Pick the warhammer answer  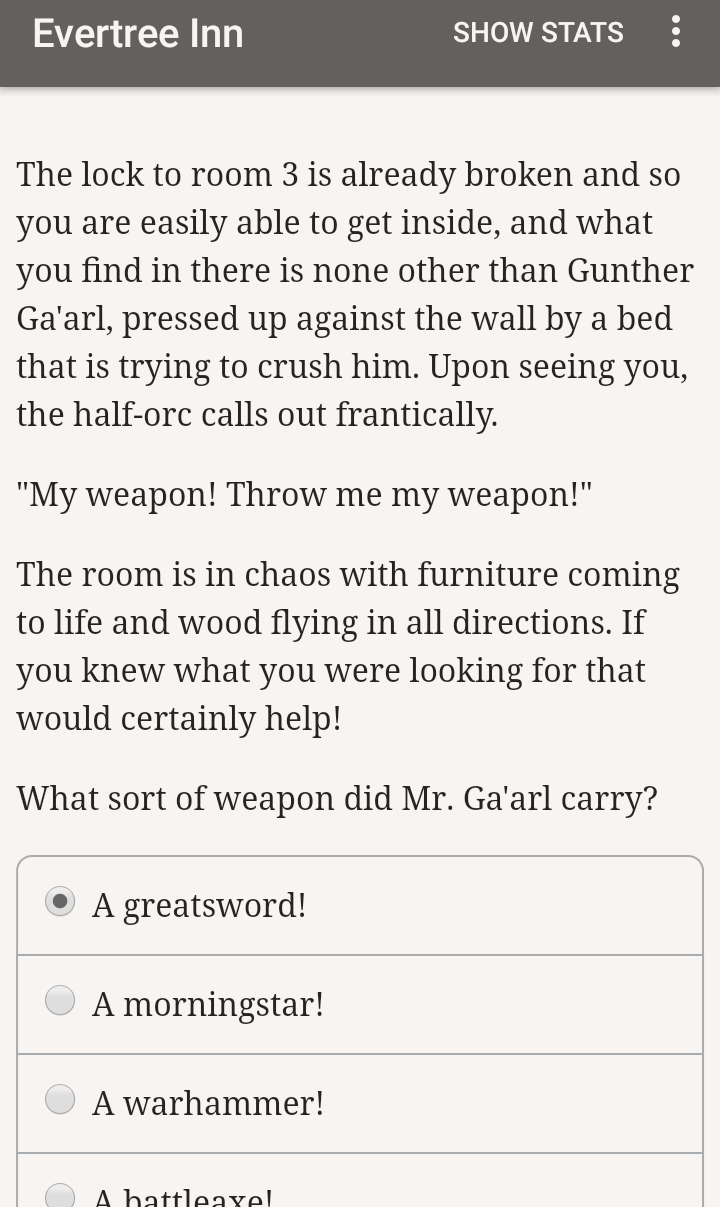tap(360, 1103)
